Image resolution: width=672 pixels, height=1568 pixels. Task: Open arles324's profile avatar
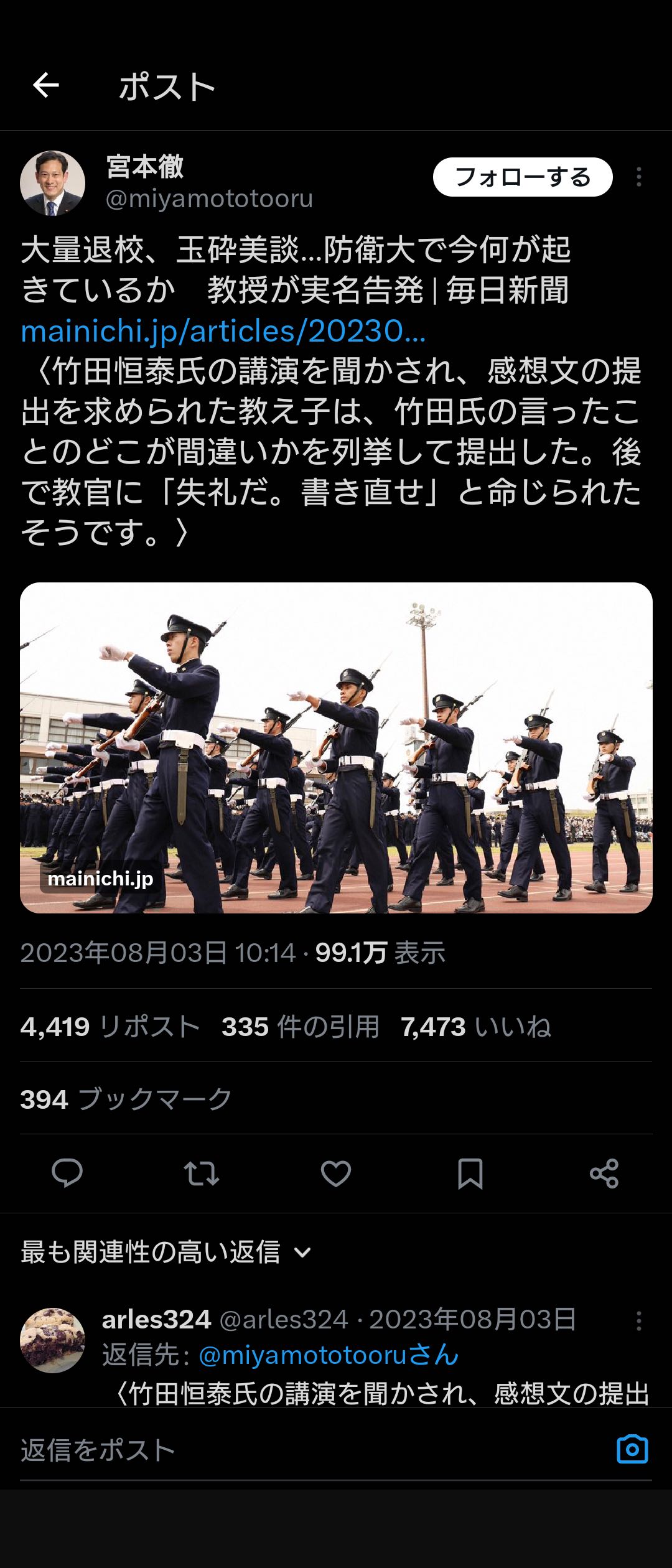point(53,1340)
